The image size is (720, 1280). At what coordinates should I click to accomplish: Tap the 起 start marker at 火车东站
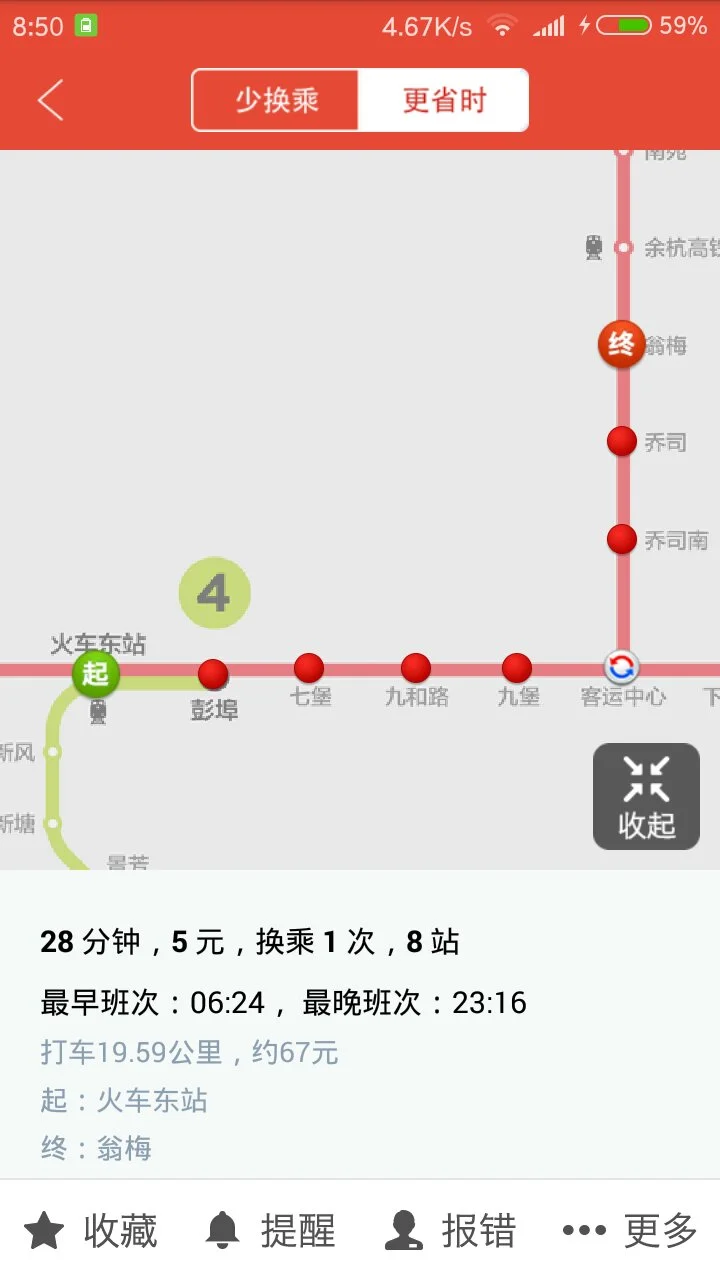96,675
